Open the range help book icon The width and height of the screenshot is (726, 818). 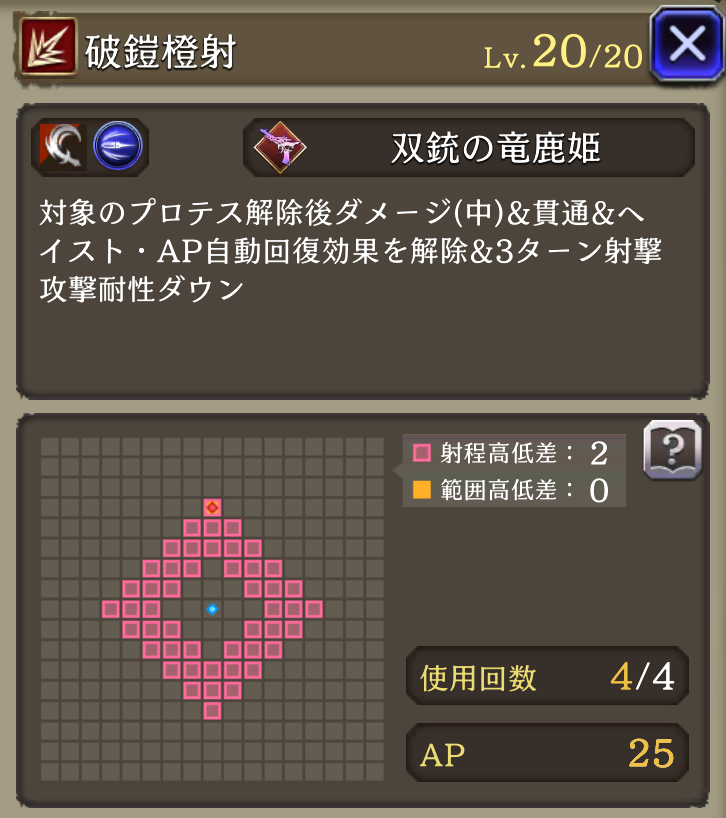[x=671, y=451]
